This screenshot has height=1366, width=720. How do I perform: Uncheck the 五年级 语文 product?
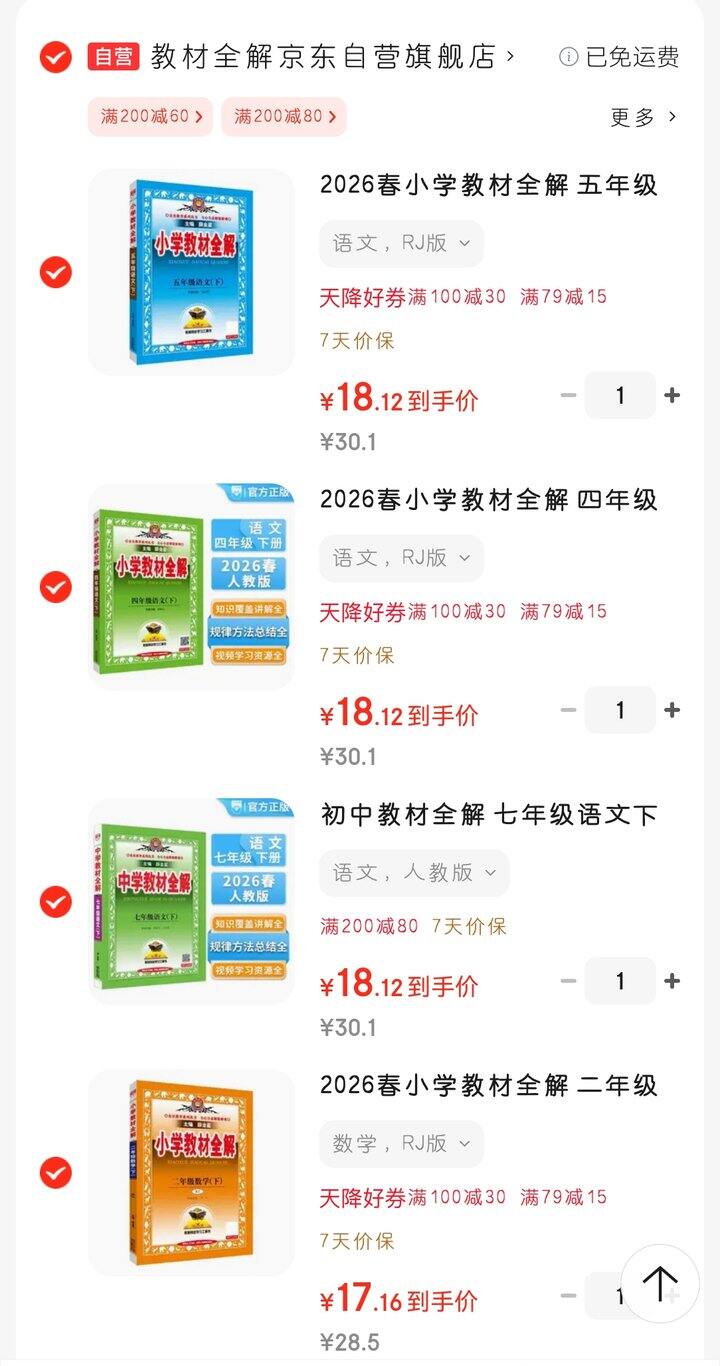pos(54,272)
